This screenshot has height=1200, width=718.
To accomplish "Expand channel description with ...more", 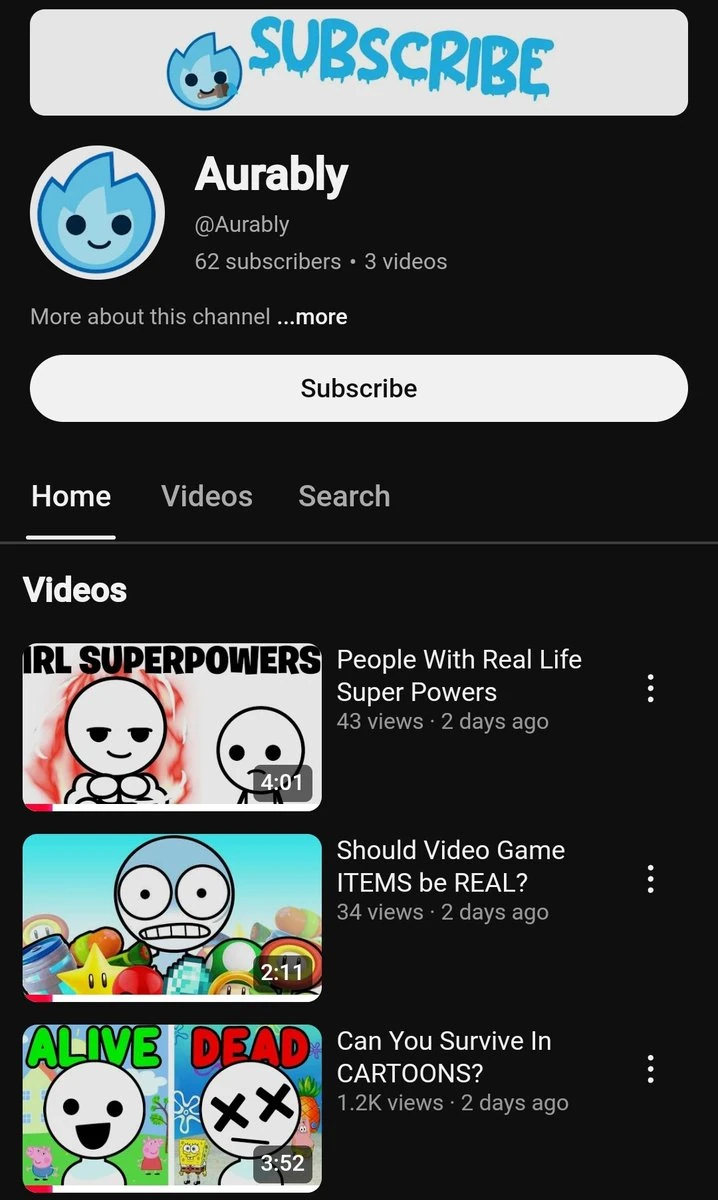I will pyautogui.click(x=311, y=317).
